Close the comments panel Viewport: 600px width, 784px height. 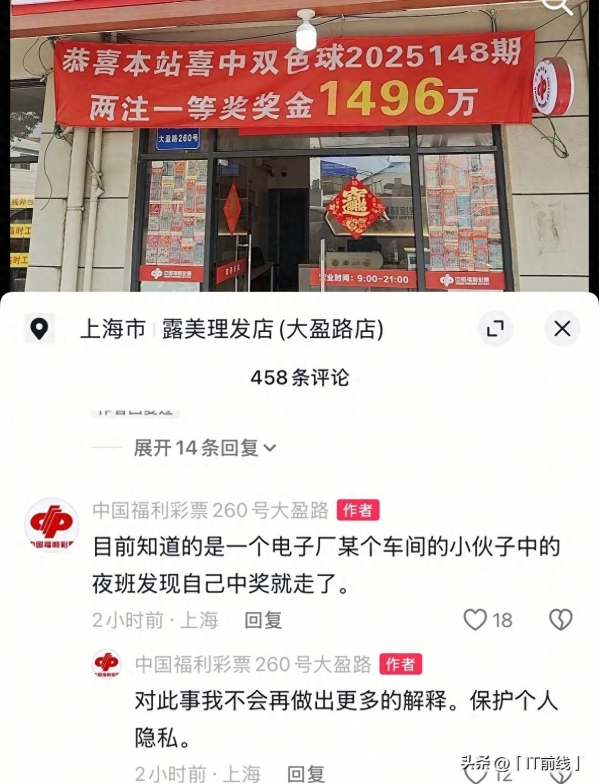point(562,328)
